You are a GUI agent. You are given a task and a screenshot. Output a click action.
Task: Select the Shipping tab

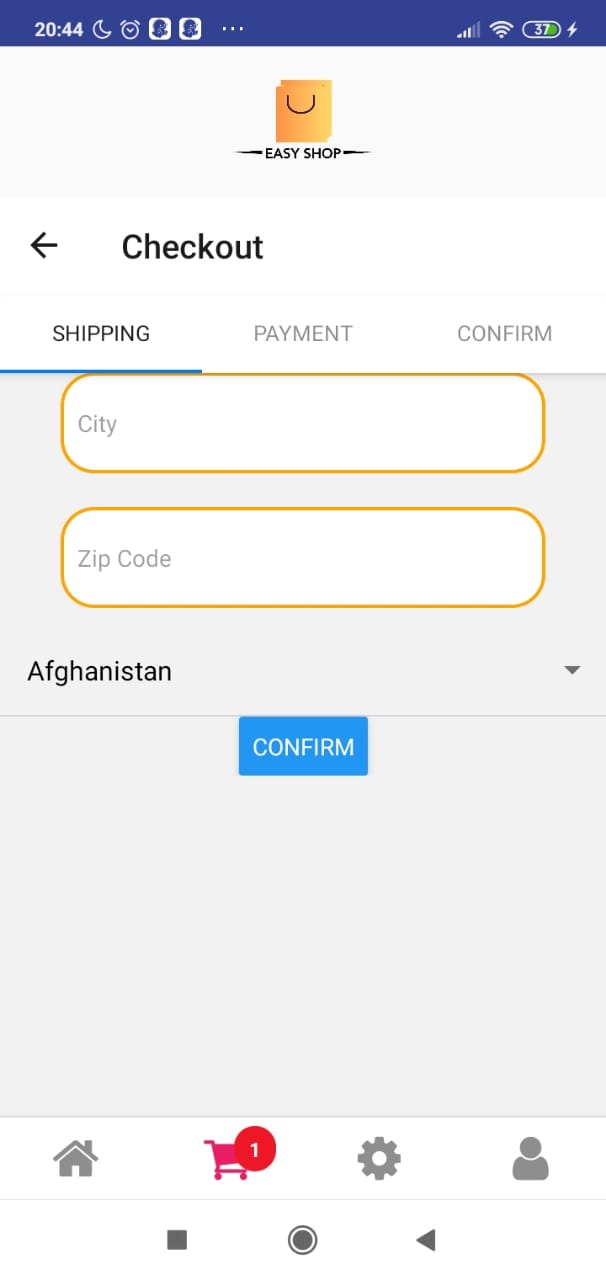(x=101, y=334)
